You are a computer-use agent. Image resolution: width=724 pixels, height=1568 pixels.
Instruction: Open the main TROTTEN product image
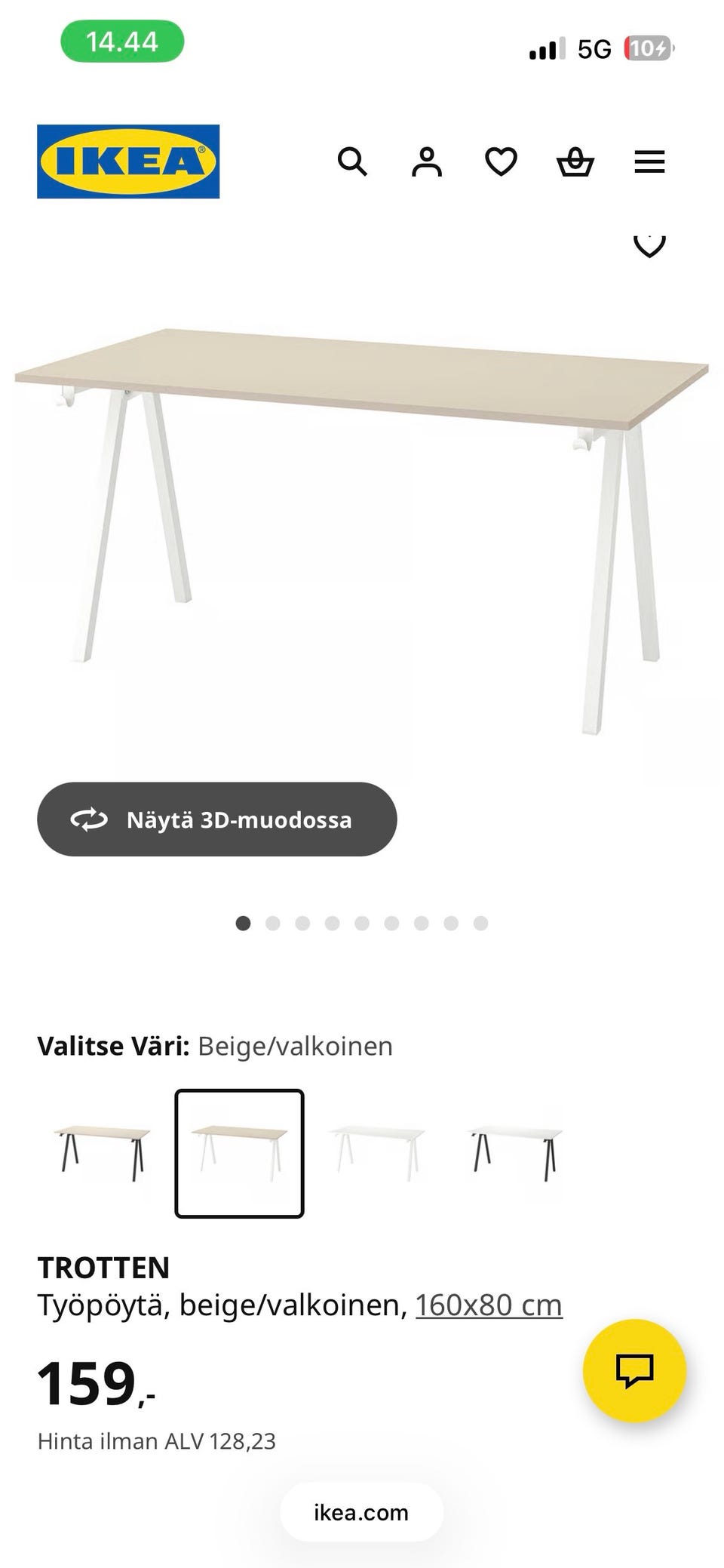tap(362, 528)
